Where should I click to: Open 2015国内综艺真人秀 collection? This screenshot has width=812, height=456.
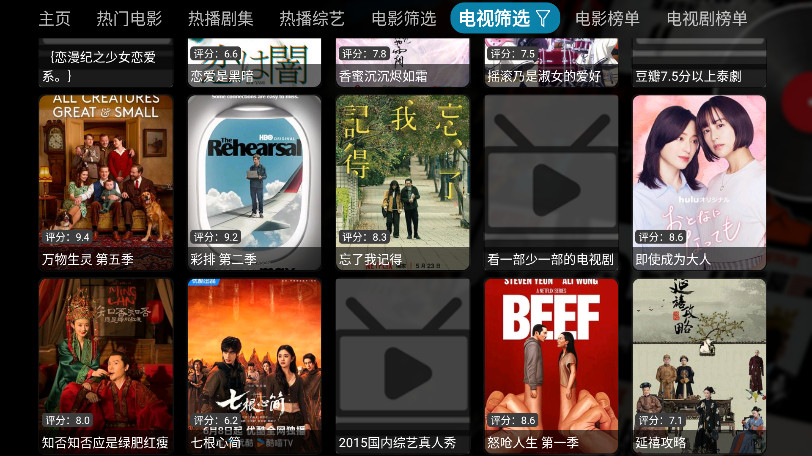(x=402, y=365)
